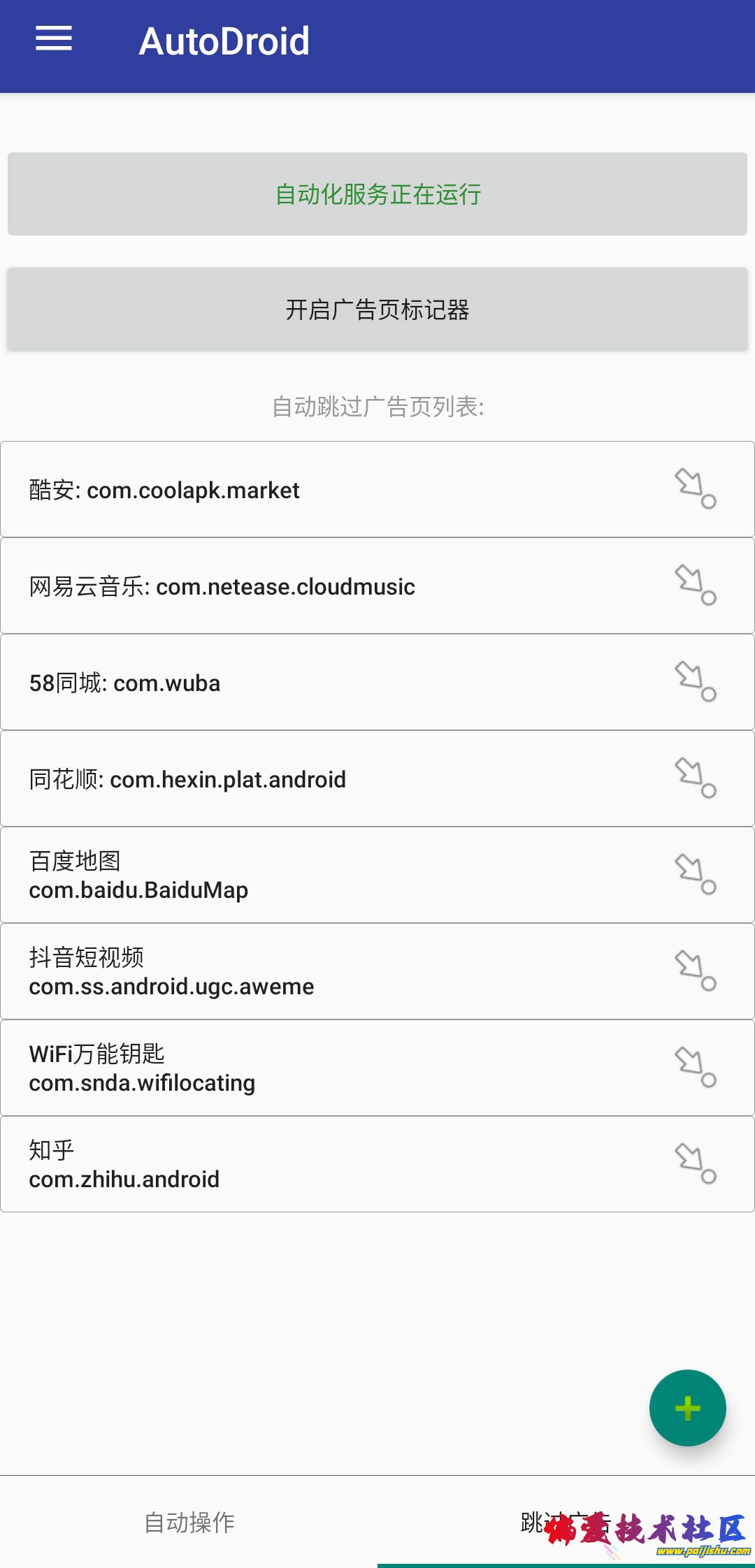Start the 开启广告页标记器 button
Image resolution: width=755 pixels, height=1568 pixels.
click(x=377, y=310)
